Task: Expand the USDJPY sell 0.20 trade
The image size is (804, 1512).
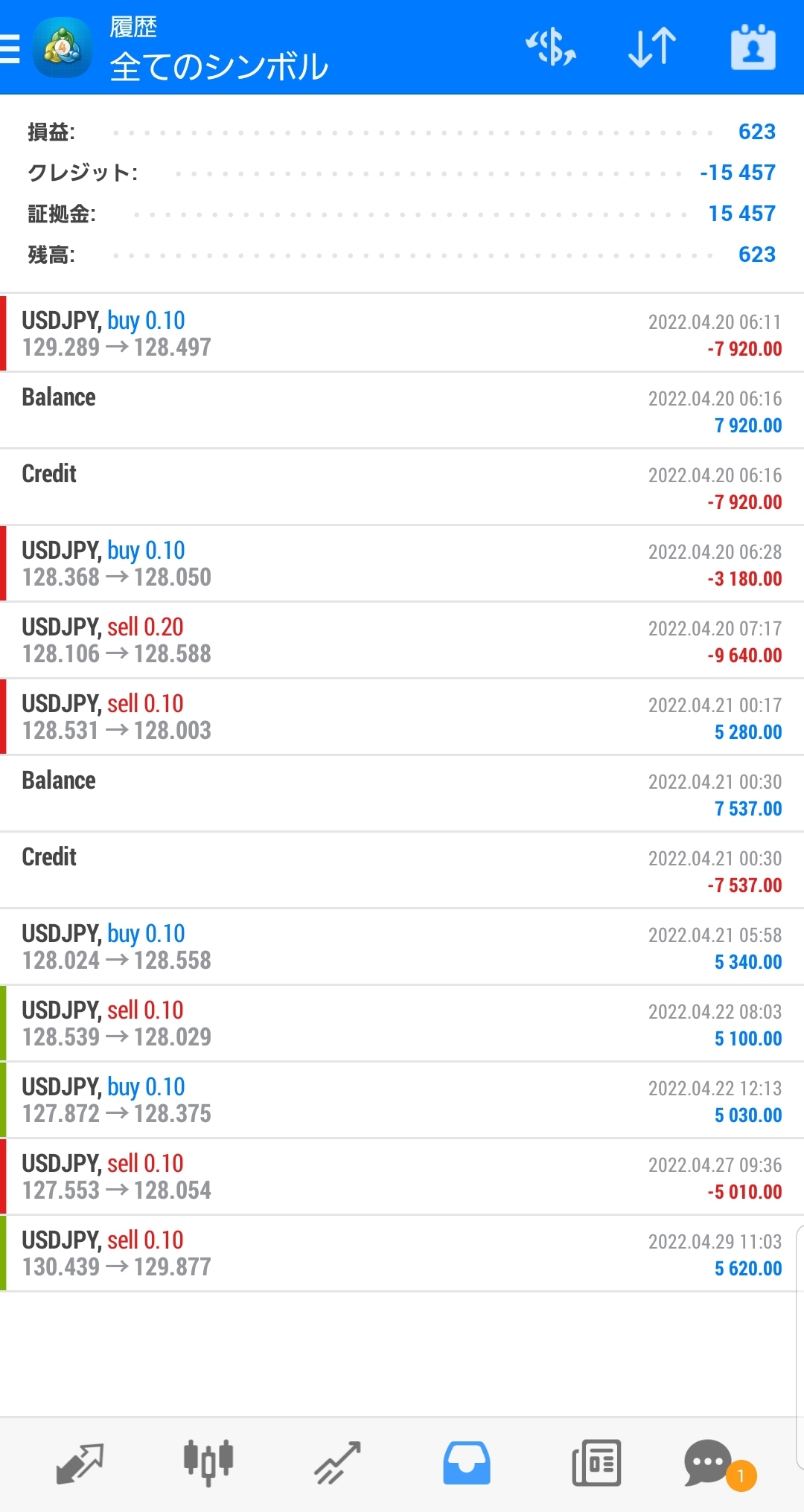Action: (402, 640)
